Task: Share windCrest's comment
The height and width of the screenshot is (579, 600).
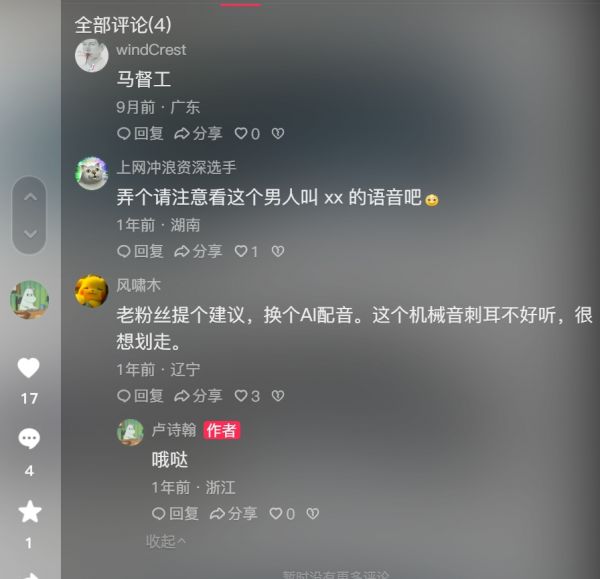Action: point(198,133)
